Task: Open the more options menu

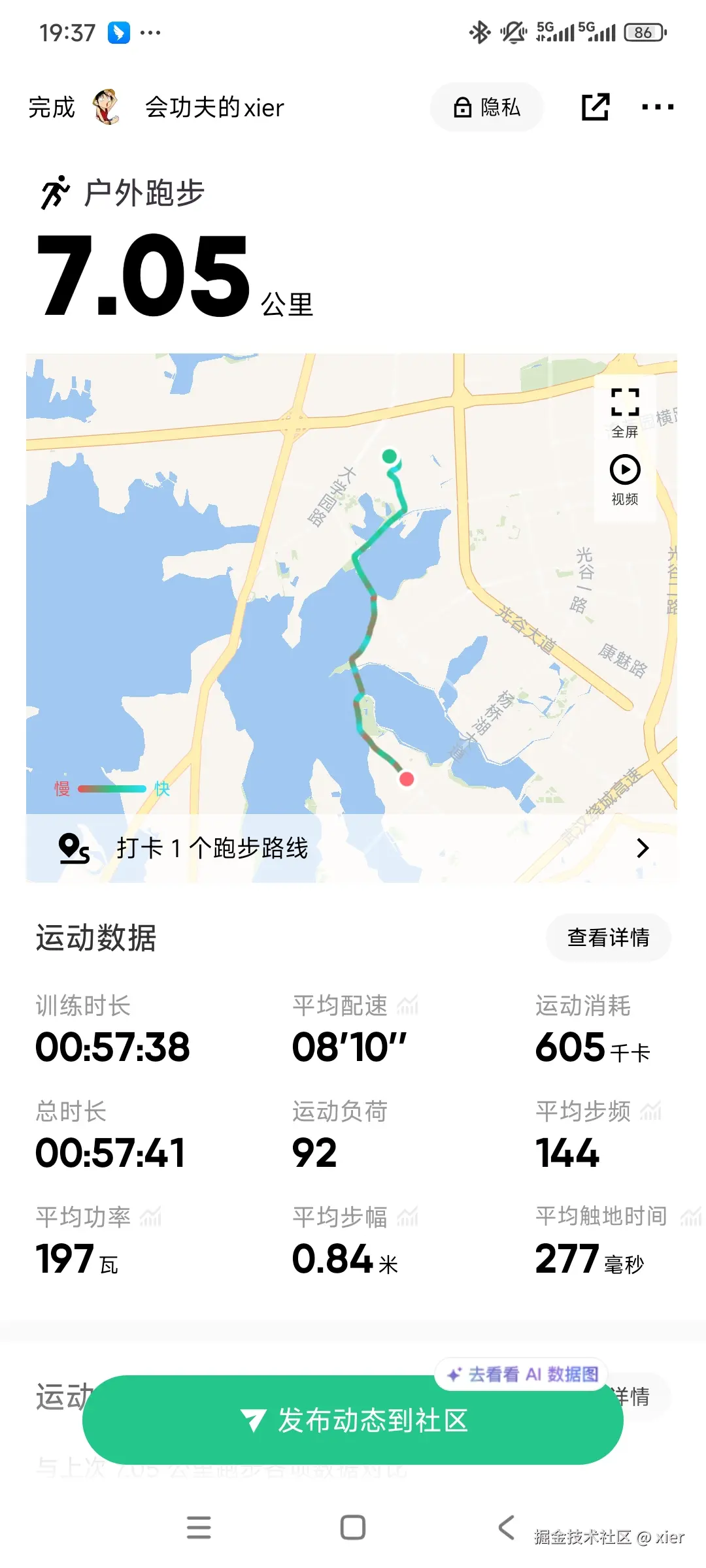Action: 657,107
